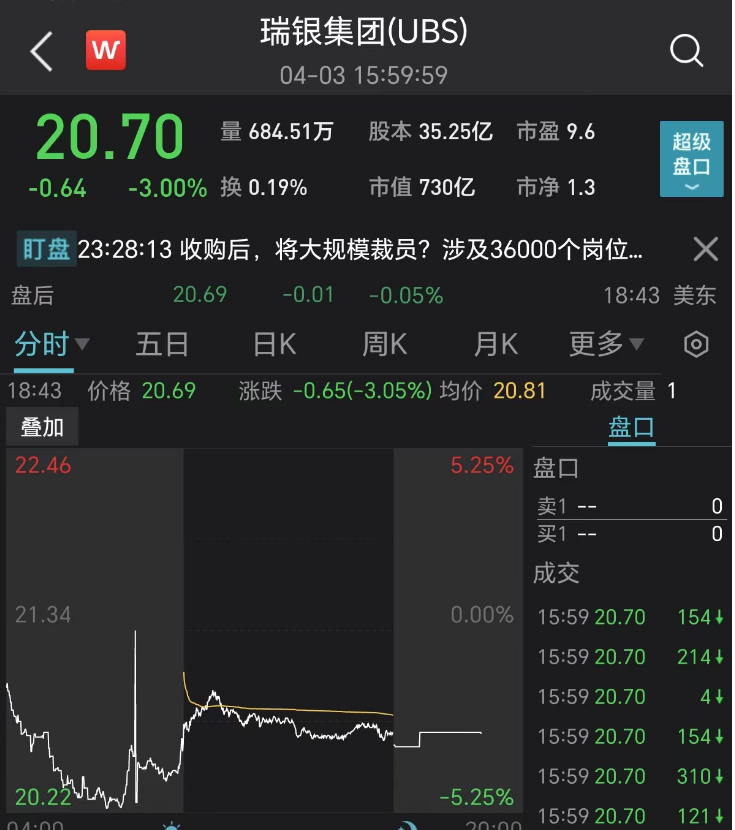
Task: Select the 日K chart tab
Action: (274, 345)
